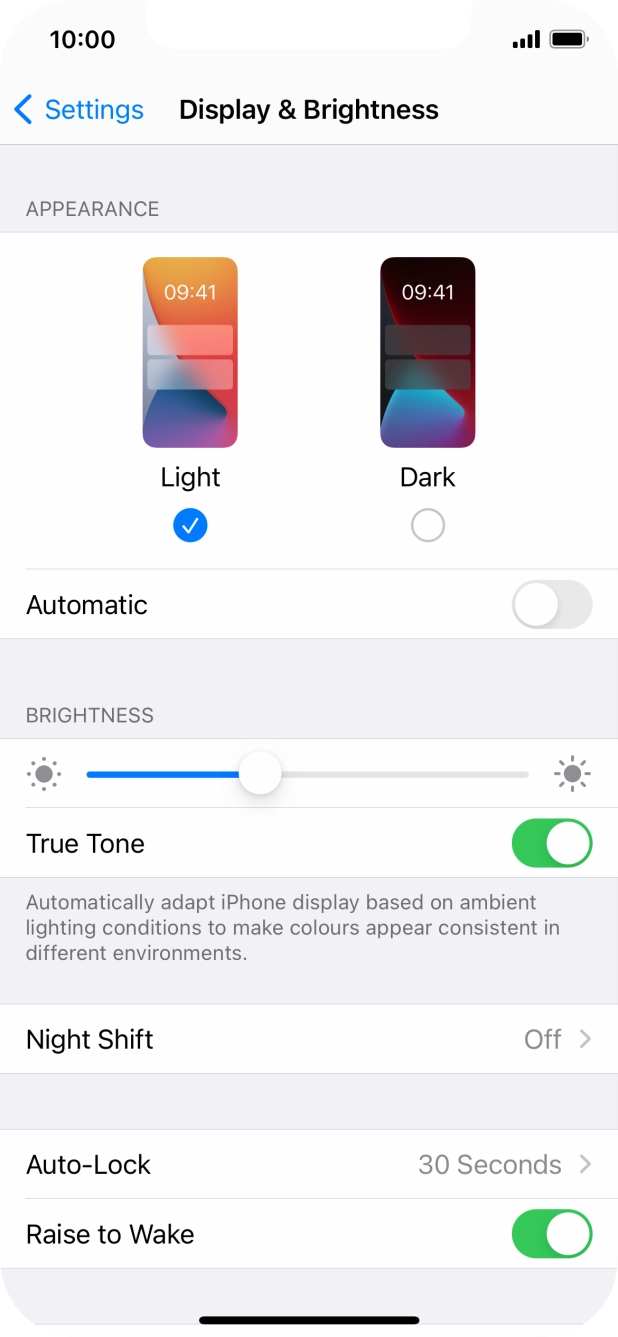Image resolution: width=618 pixels, height=1337 pixels.
Task: Tap the brightness slider track
Action: coord(400,774)
